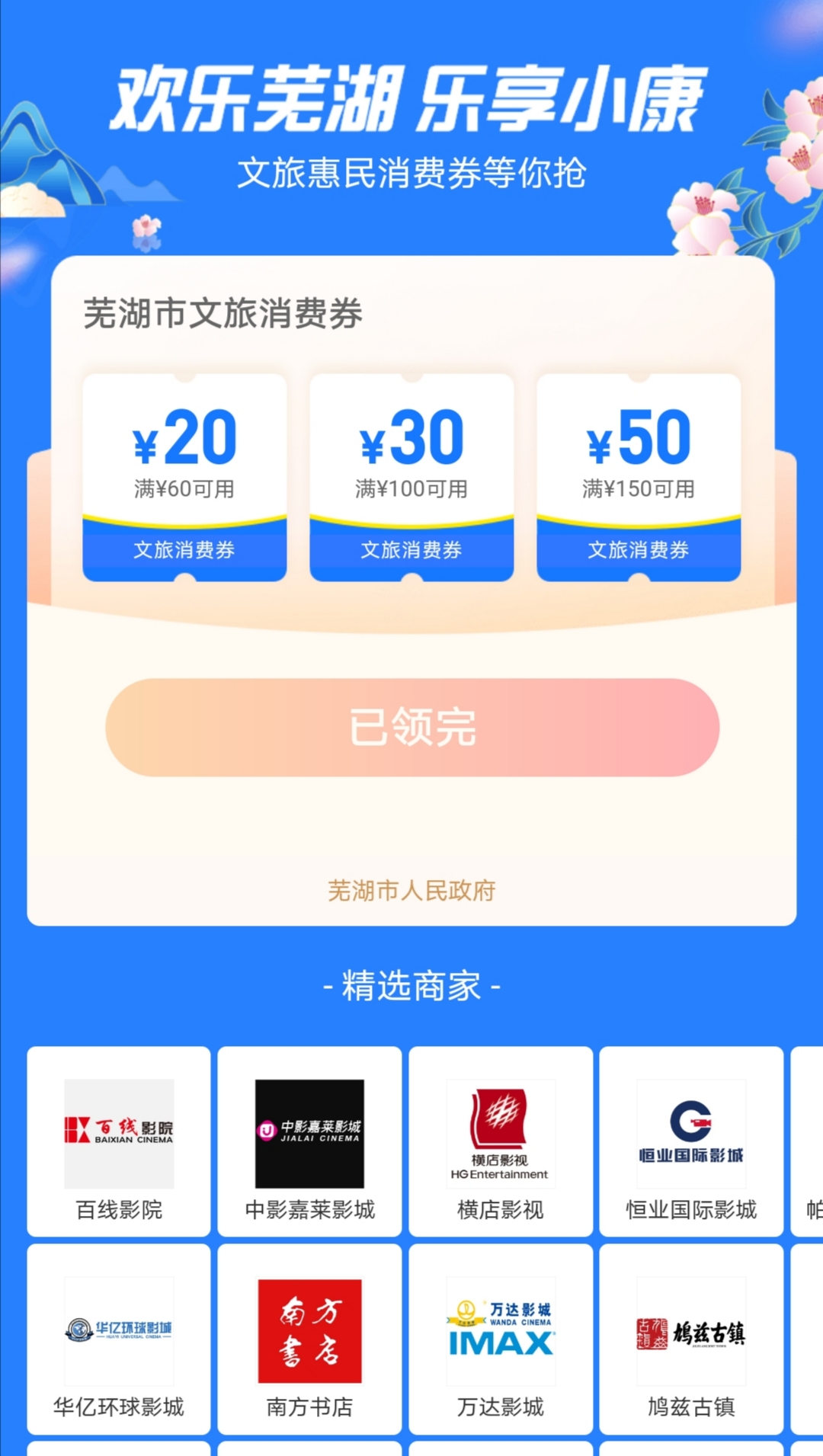
Task: Open merchant 百线影院
Action: (119, 1141)
